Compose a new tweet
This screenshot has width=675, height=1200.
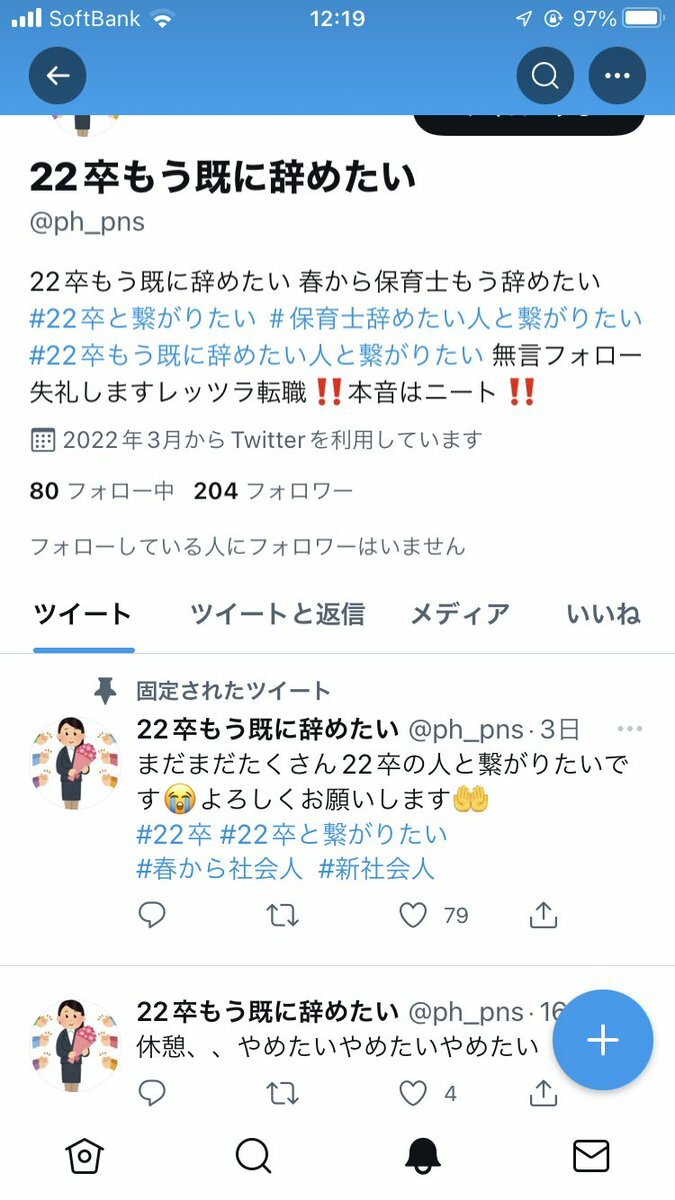(x=603, y=1041)
